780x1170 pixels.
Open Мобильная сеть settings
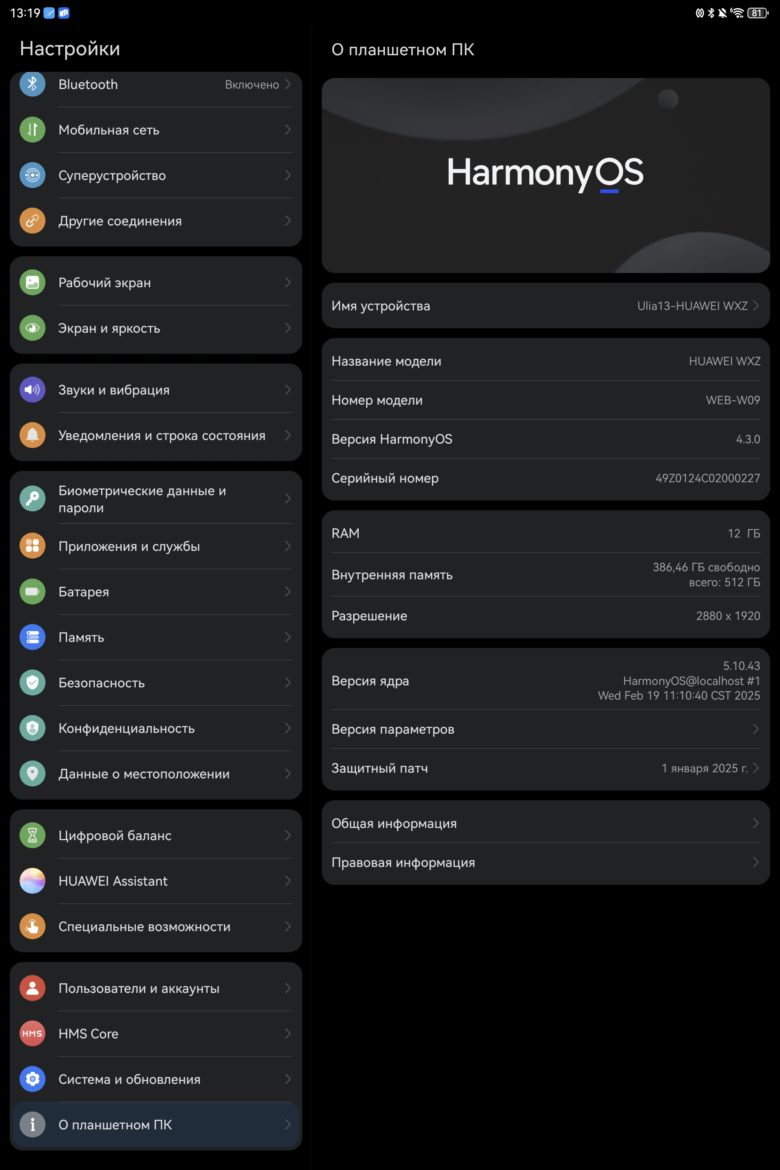pos(155,130)
